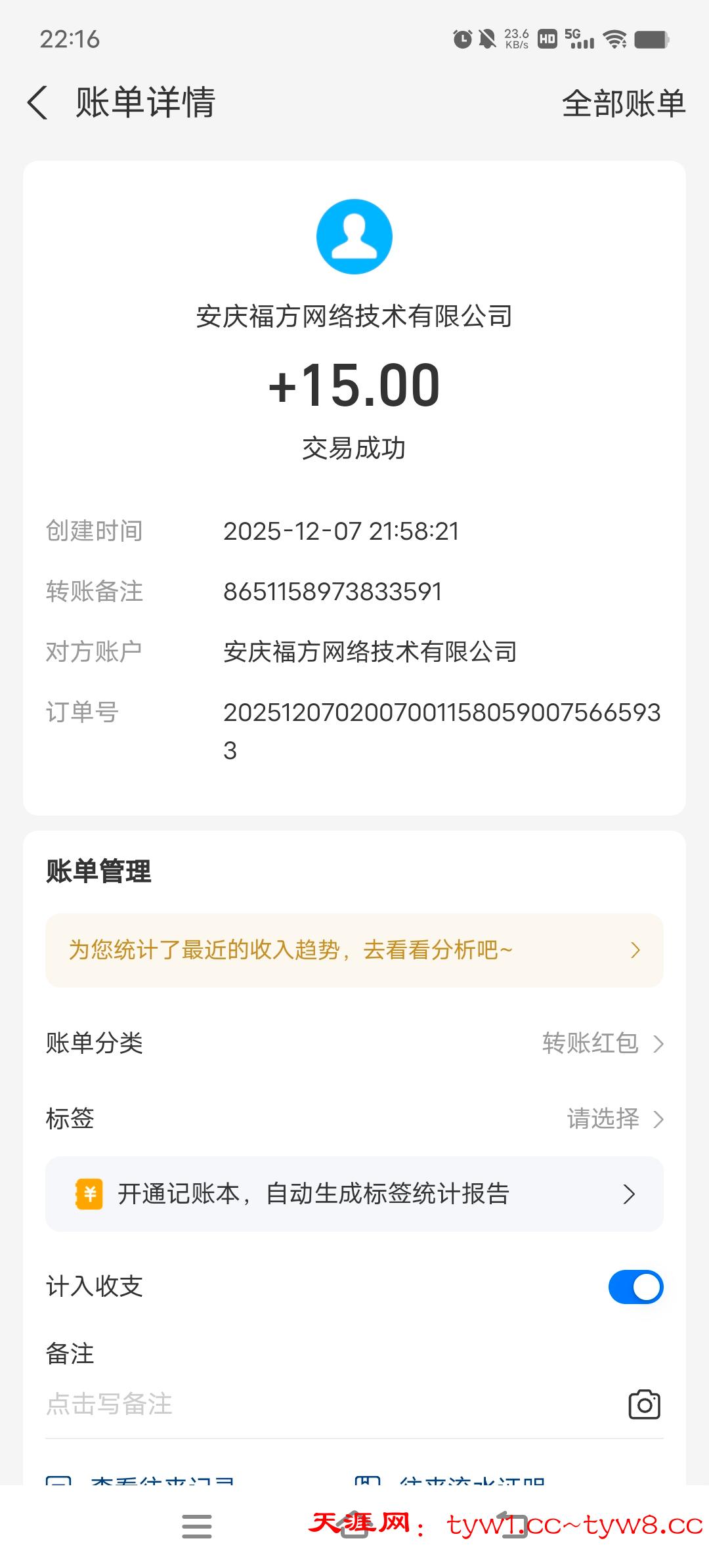This screenshot has width=709, height=1568.
Task: Tap the Wi-Fi signal icon in status bar
Action: (614, 39)
